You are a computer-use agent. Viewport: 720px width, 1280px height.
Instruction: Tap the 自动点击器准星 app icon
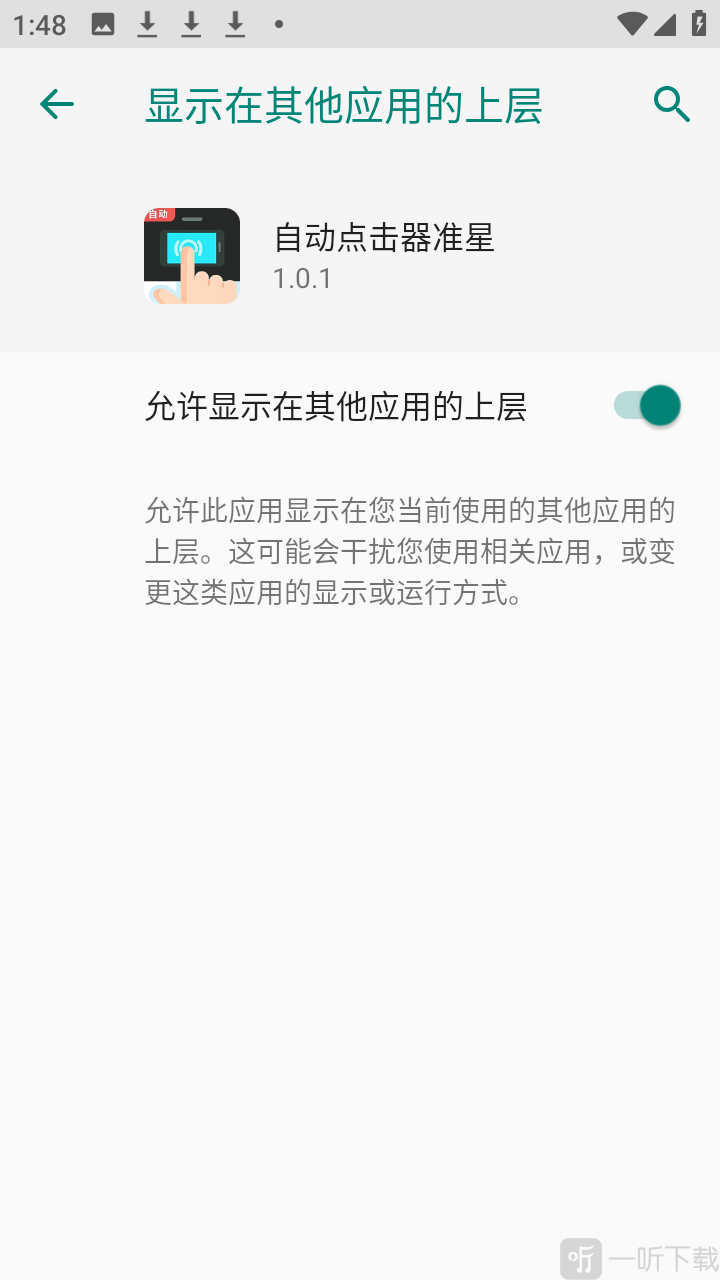point(192,255)
